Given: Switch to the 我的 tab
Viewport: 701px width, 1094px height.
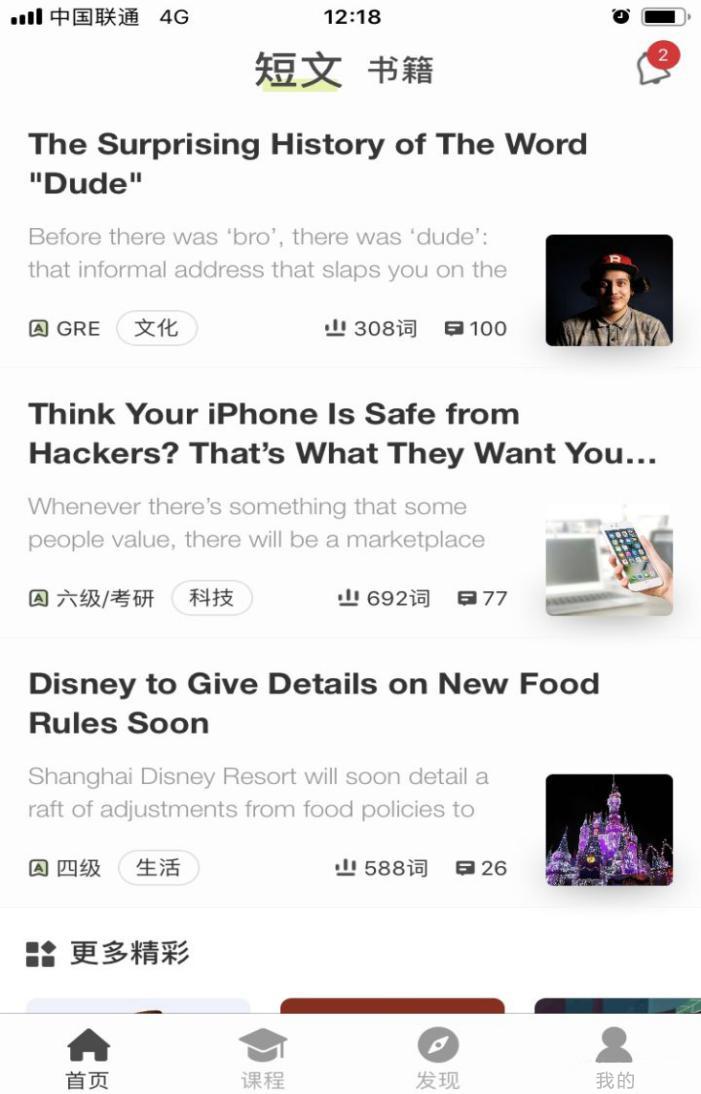Looking at the screenshot, I should click(614, 1058).
